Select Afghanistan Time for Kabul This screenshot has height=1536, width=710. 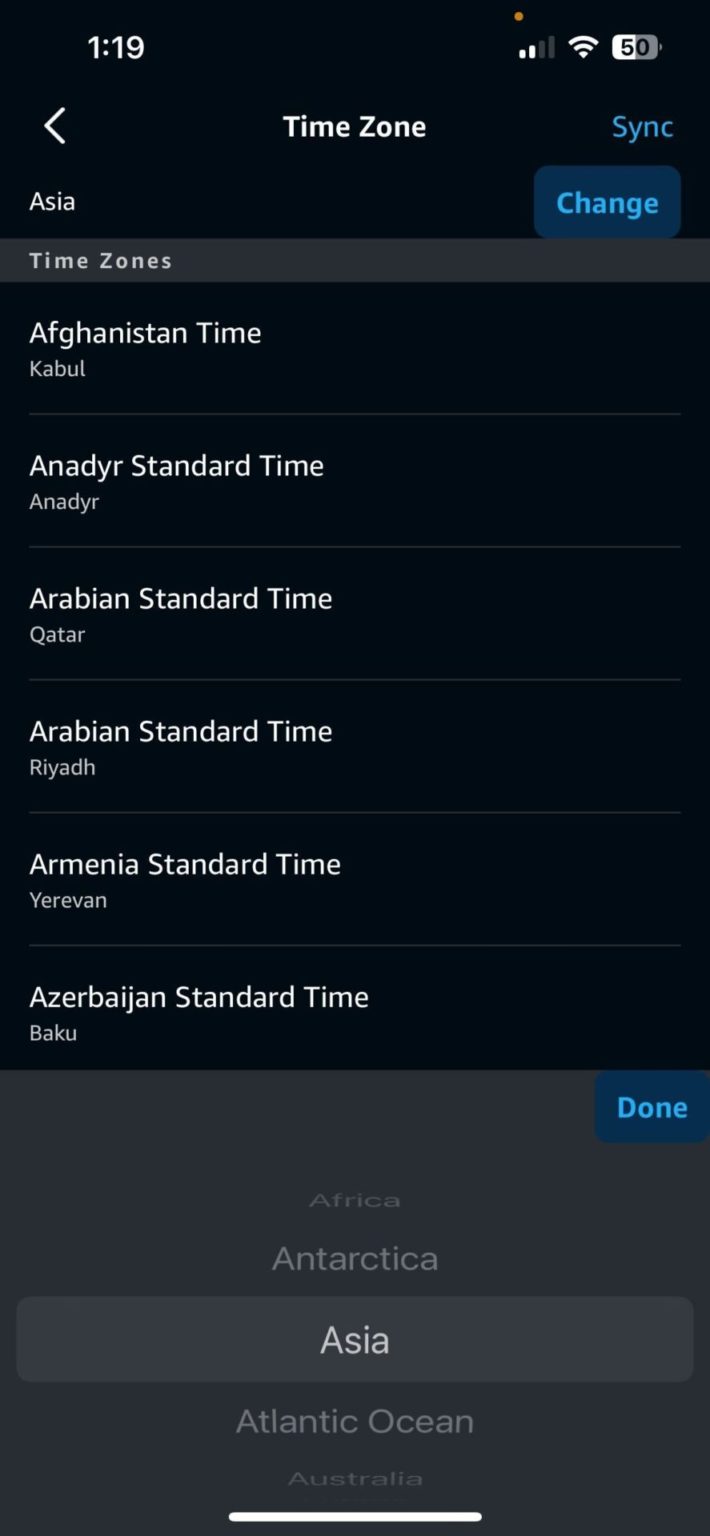(354, 348)
